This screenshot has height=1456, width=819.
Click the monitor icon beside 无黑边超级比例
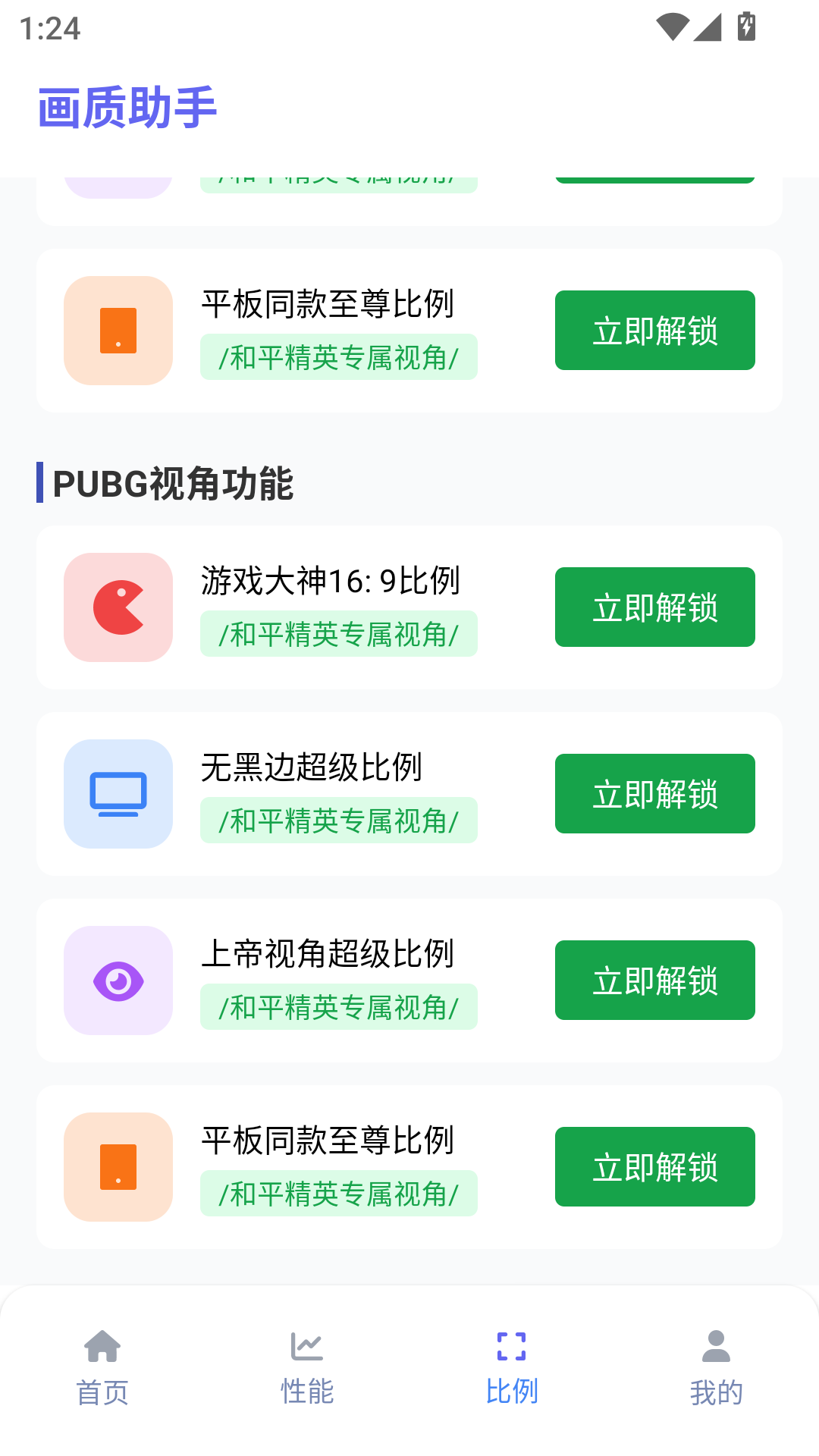[118, 793]
